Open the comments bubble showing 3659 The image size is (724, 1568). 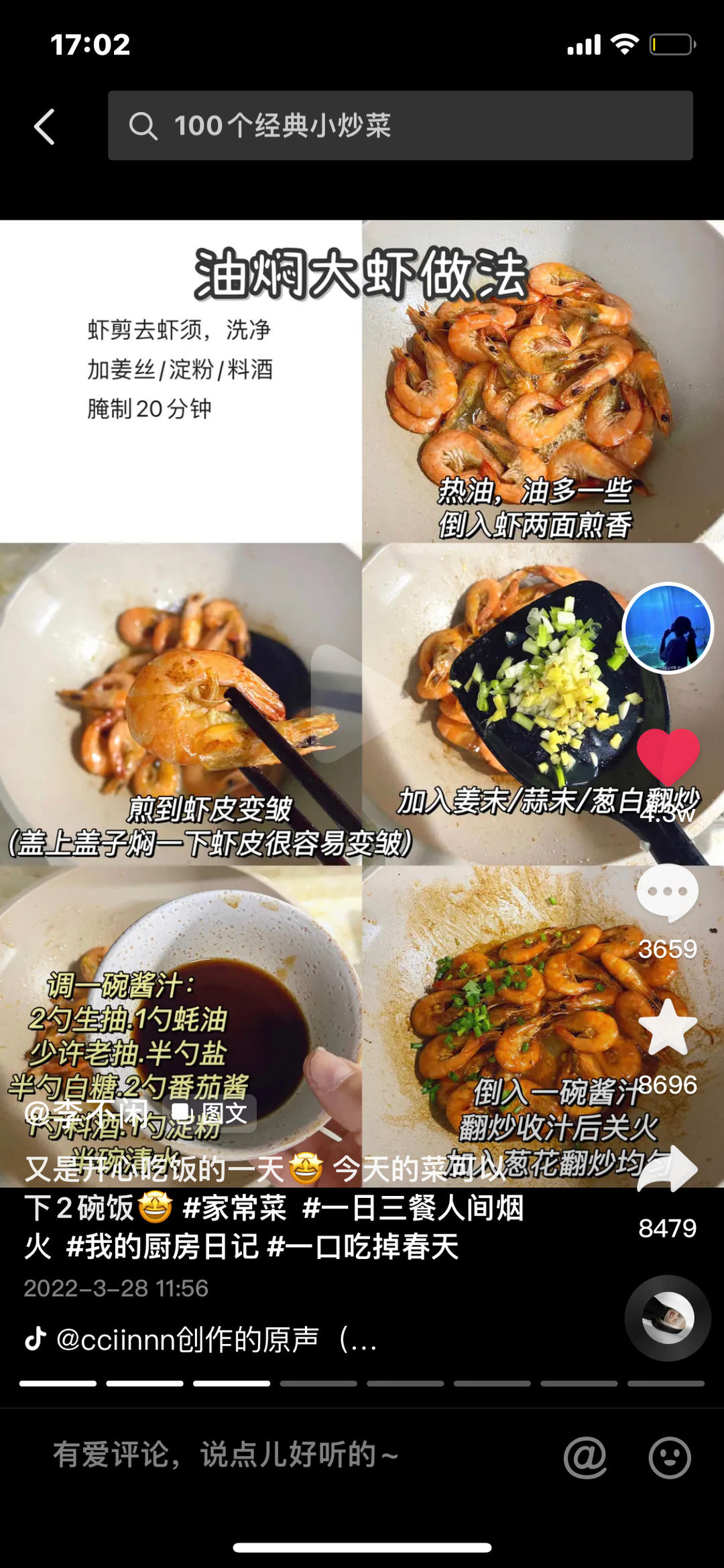pyautogui.click(x=667, y=894)
